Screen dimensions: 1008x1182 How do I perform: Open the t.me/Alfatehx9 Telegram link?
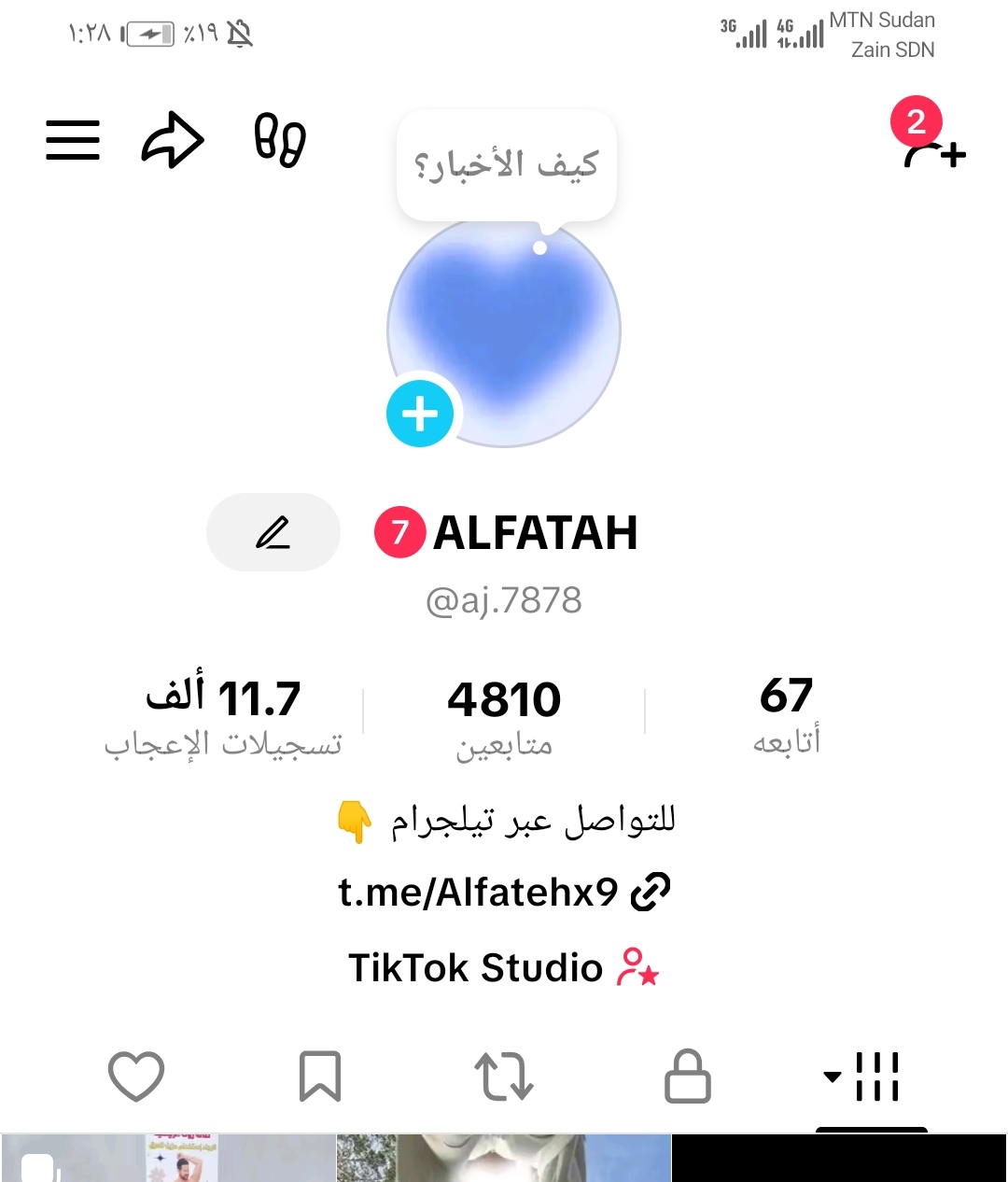[504, 892]
